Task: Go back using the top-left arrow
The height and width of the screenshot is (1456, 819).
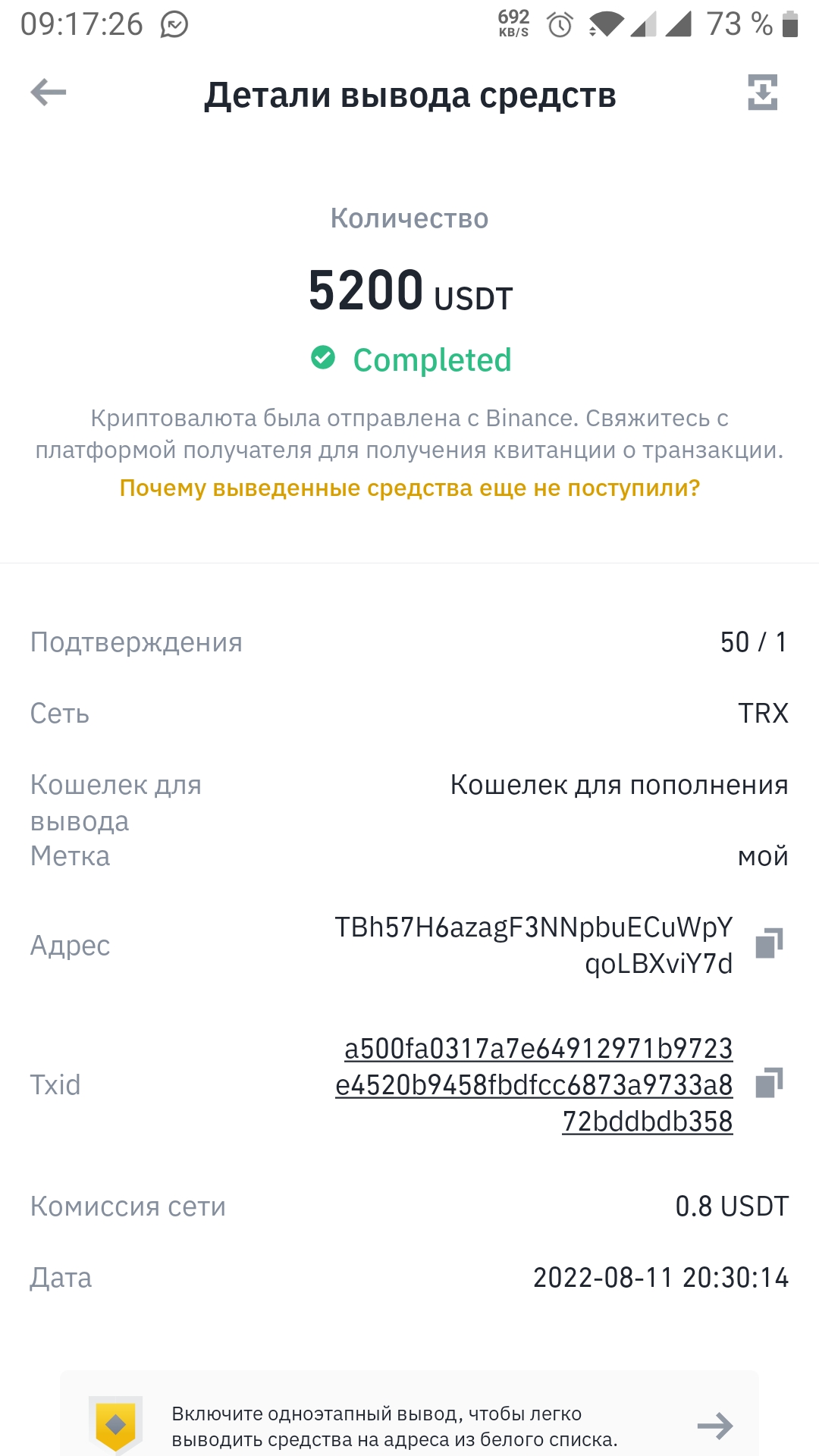Action: [49, 93]
